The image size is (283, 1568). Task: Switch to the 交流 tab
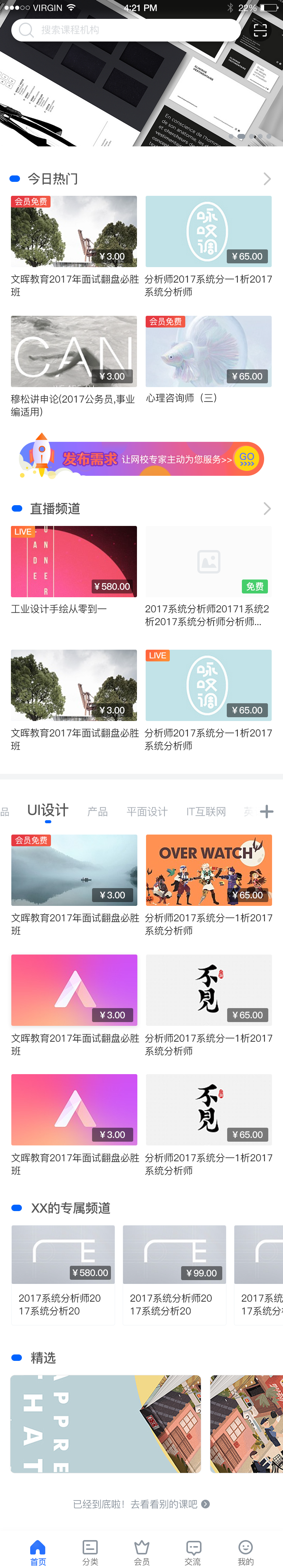194,1551
